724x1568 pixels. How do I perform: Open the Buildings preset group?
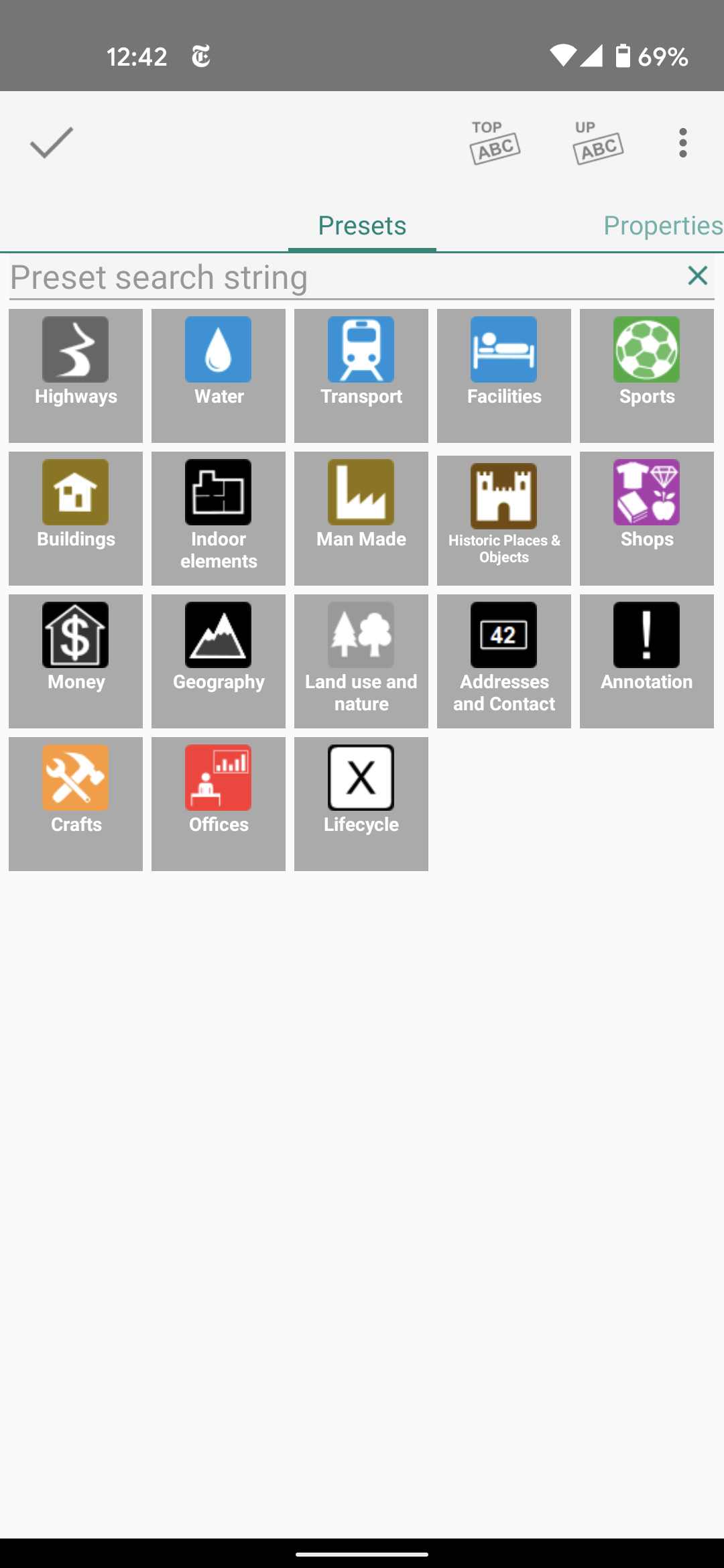[x=76, y=519]
